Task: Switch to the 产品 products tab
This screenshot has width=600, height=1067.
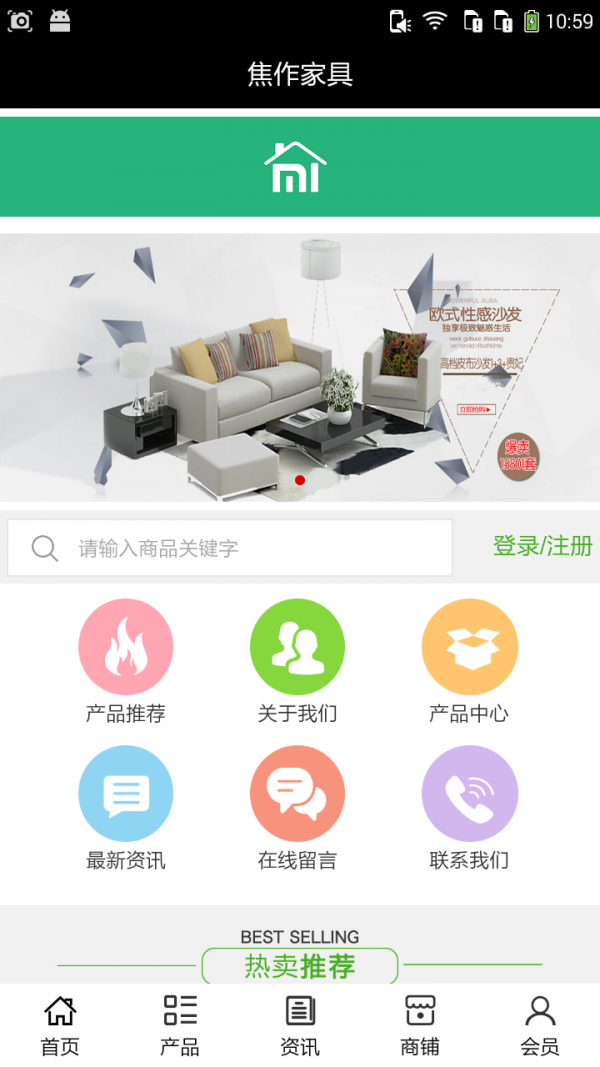Action: tap(180, 1026)
